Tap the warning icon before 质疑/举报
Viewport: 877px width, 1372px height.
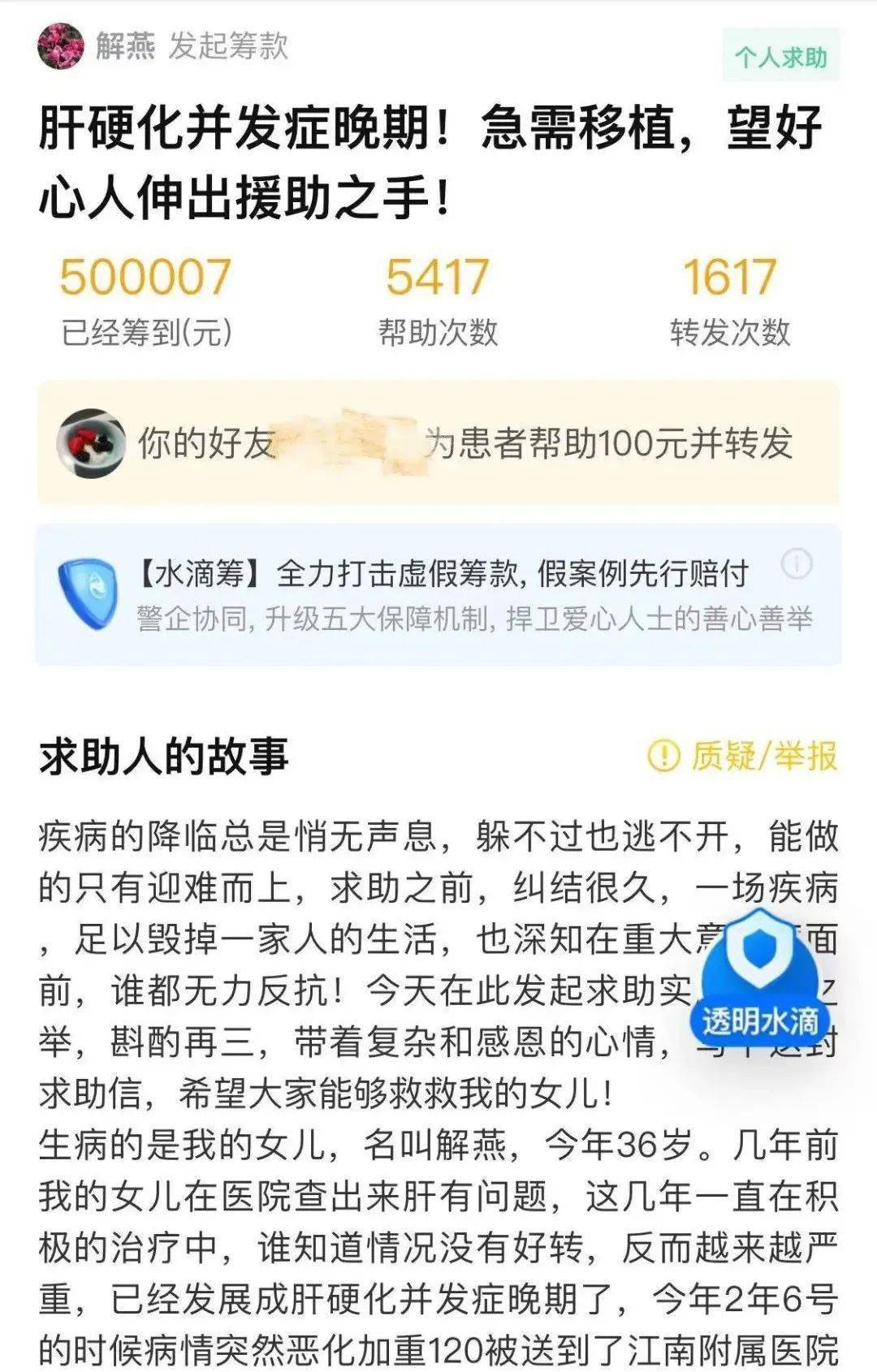(666, 755)
